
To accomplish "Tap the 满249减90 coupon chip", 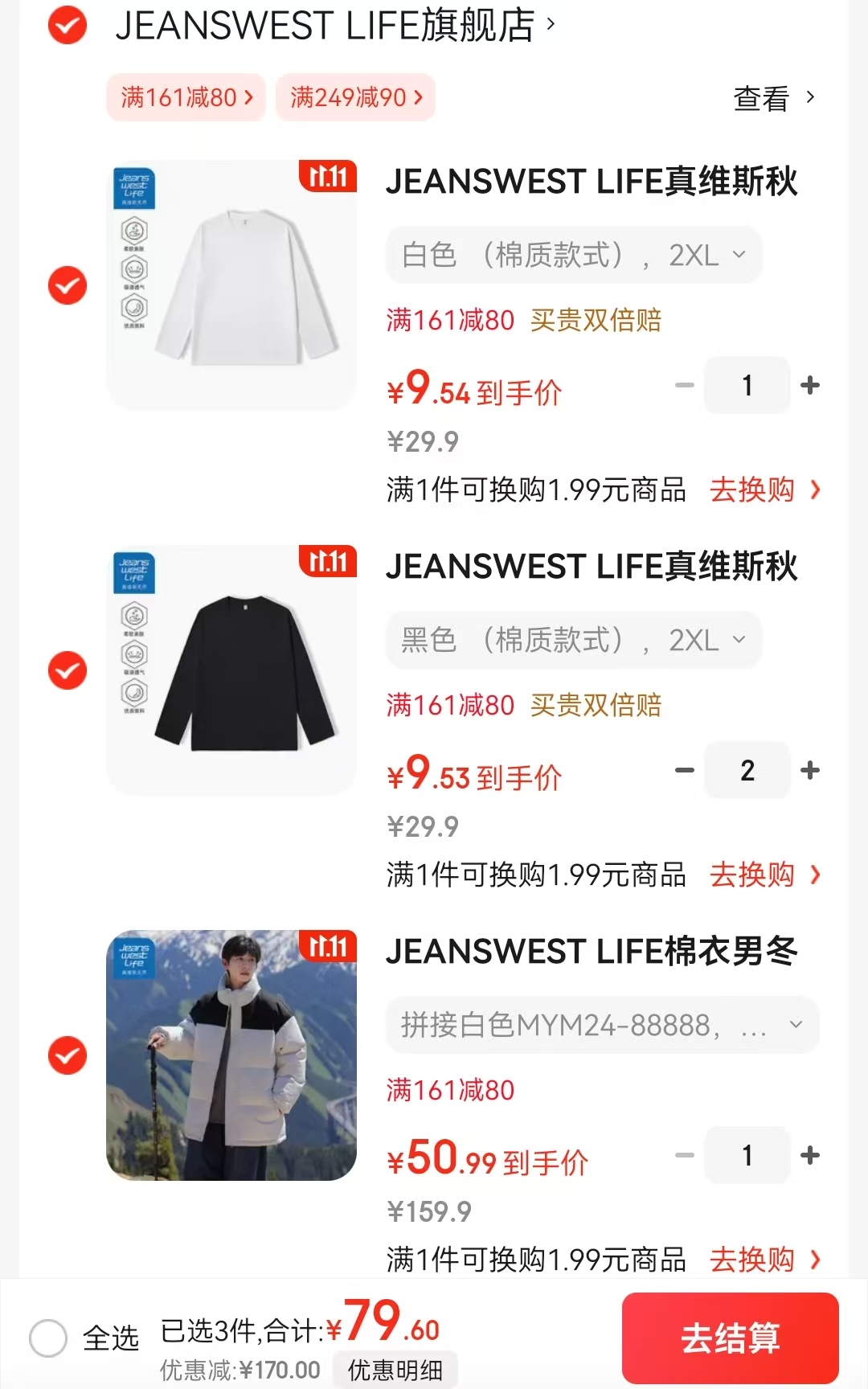I will click(x=355, y=97).
